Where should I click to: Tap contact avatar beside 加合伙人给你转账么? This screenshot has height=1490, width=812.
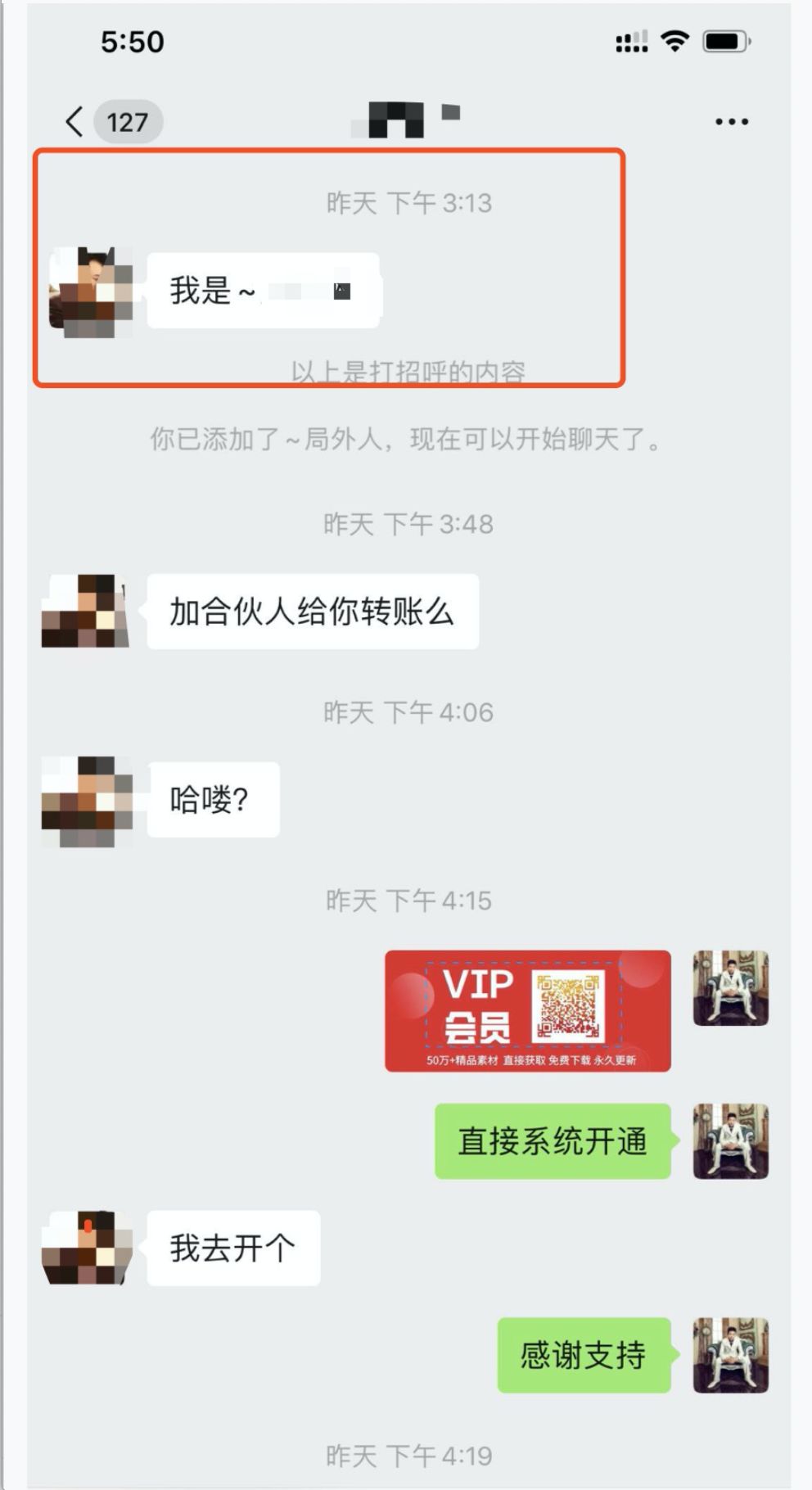(x=86, y=612)
